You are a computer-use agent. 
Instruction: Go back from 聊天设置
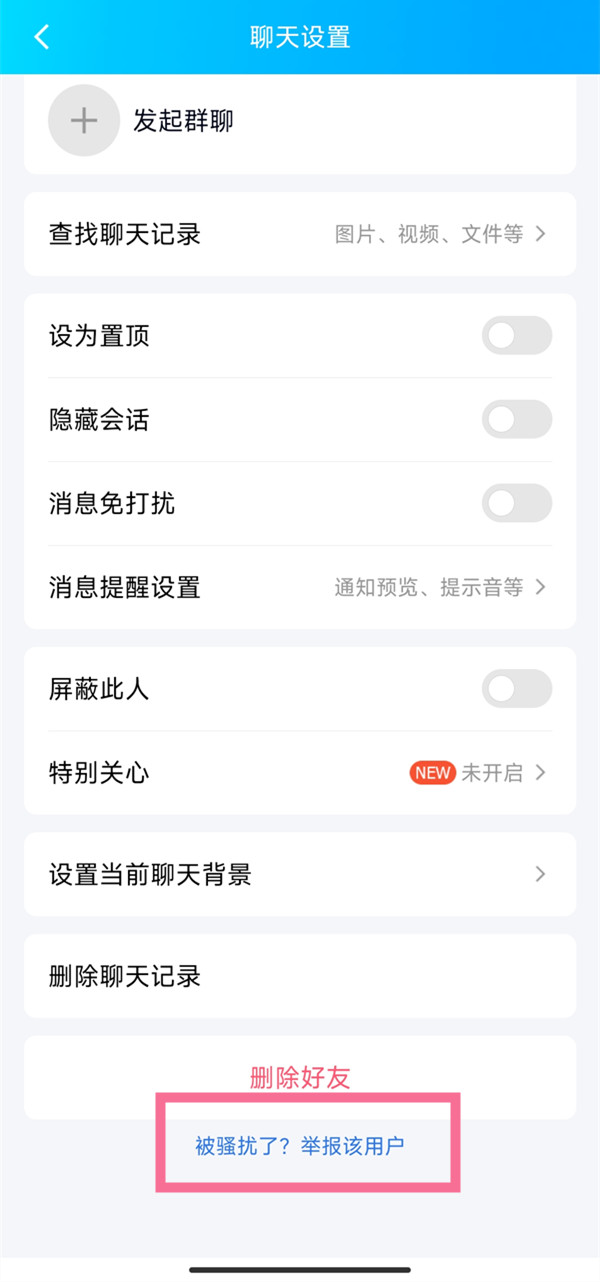pos(41,38)
